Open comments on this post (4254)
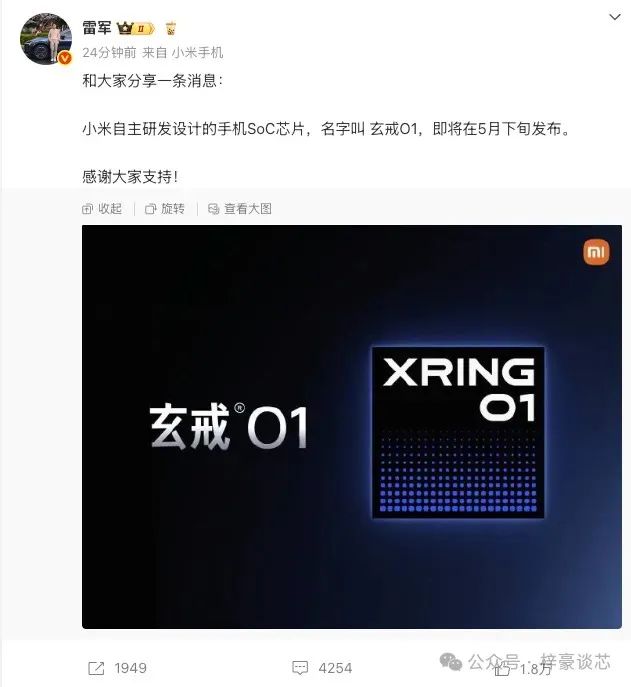The width and height of the screenshot is (631, 687). (322, 668)
